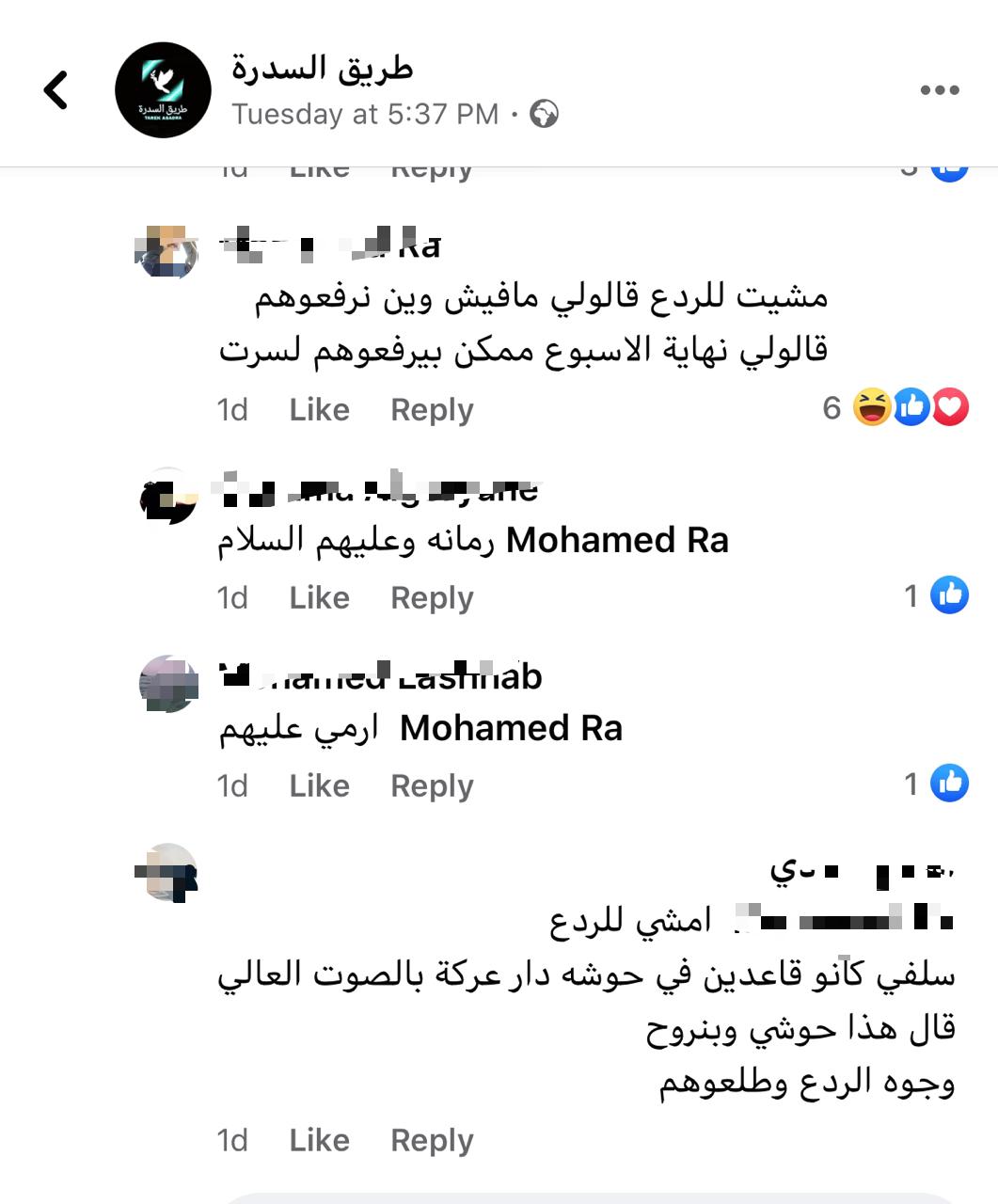Open Mohamed Ra mention in رمانه comment

(617, 541)
